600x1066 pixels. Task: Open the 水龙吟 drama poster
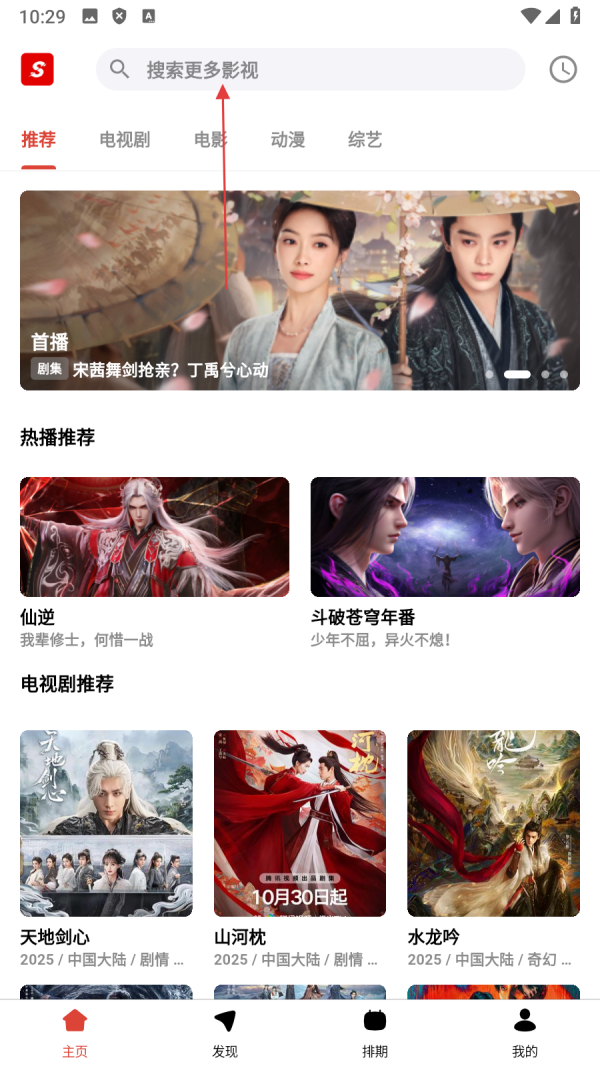pyautogui.click(x=493, y=823)
